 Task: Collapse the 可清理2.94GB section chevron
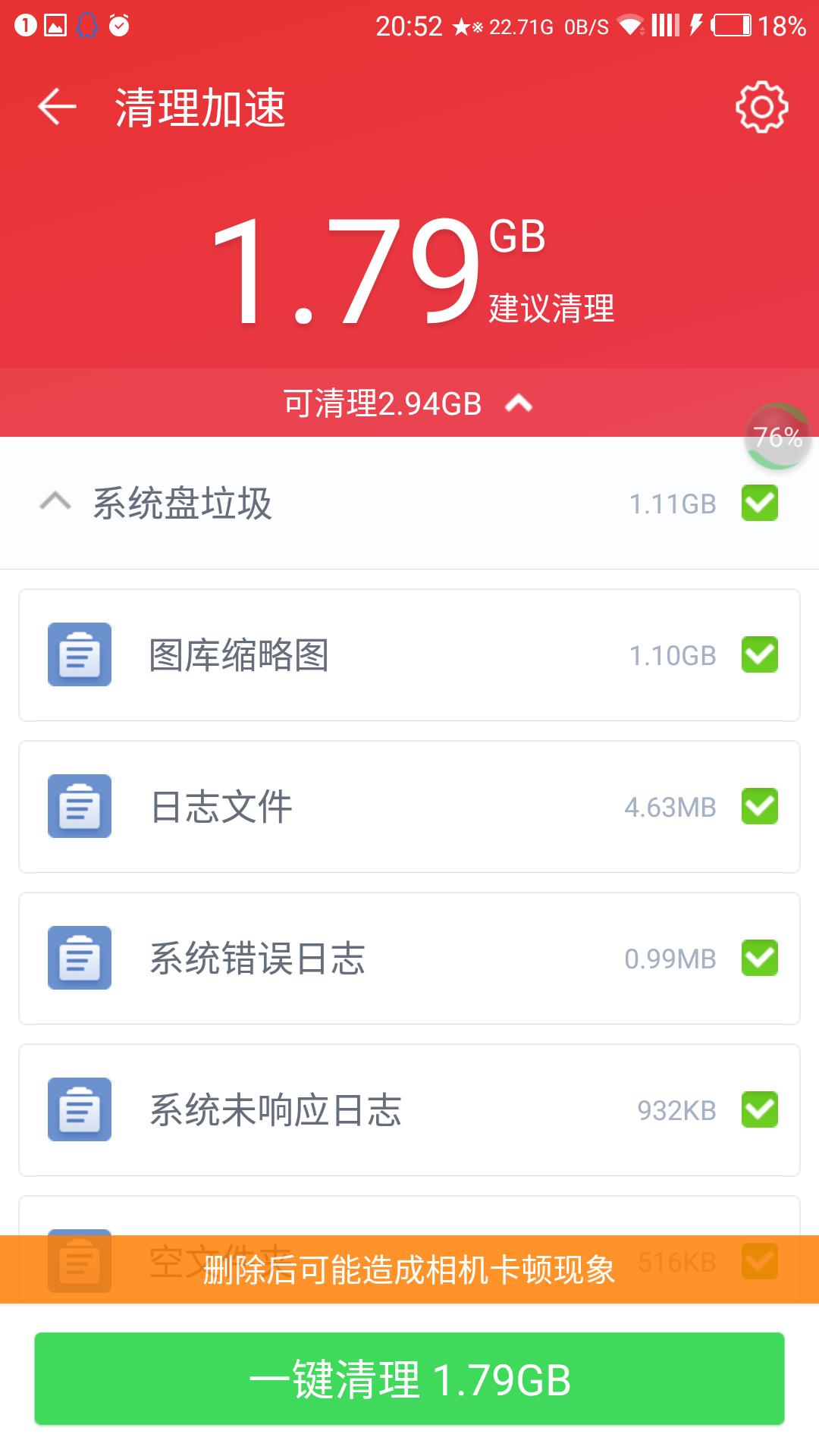[519, 404]
